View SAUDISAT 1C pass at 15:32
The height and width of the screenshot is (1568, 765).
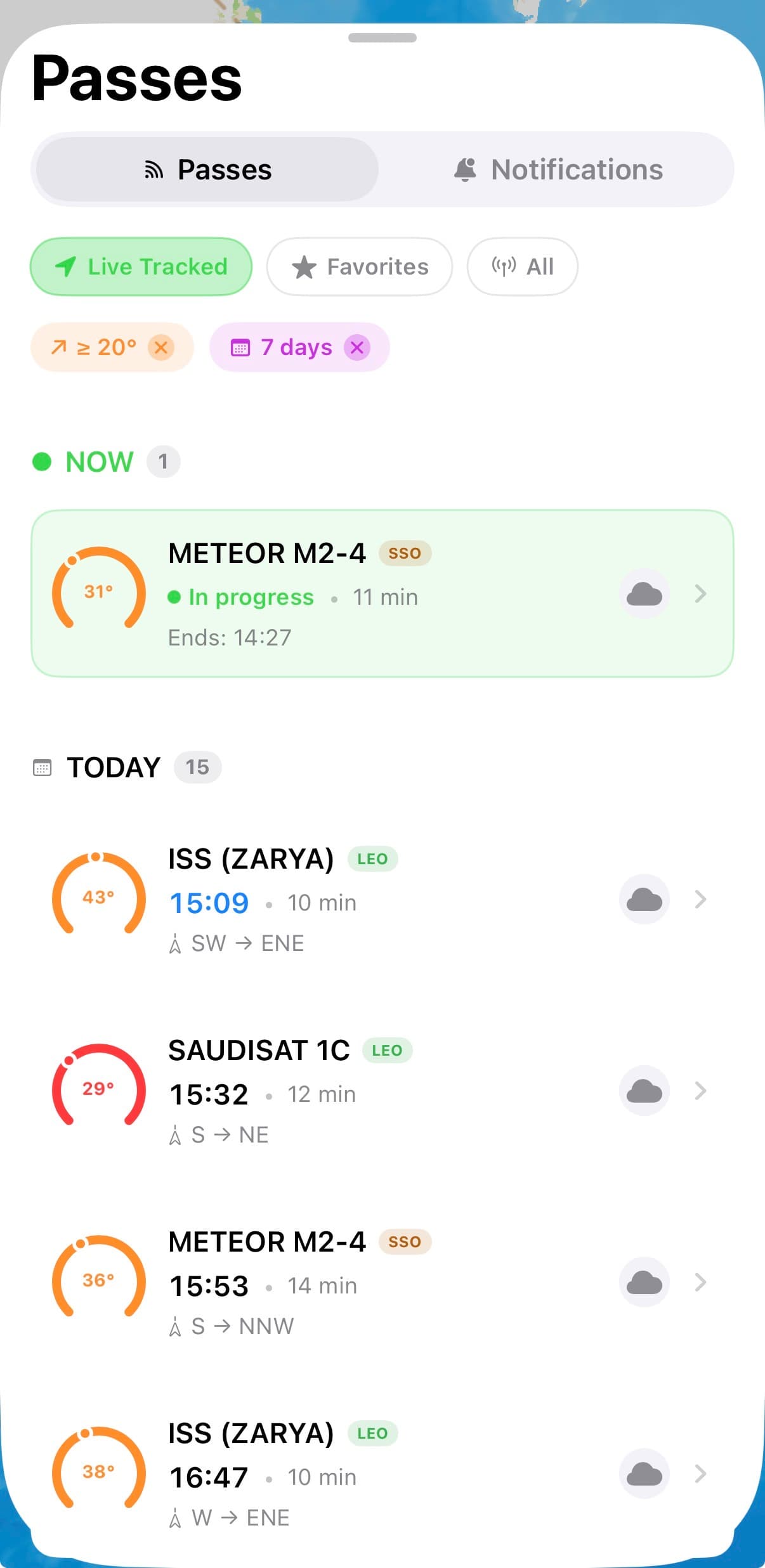tap(382, 1091)
